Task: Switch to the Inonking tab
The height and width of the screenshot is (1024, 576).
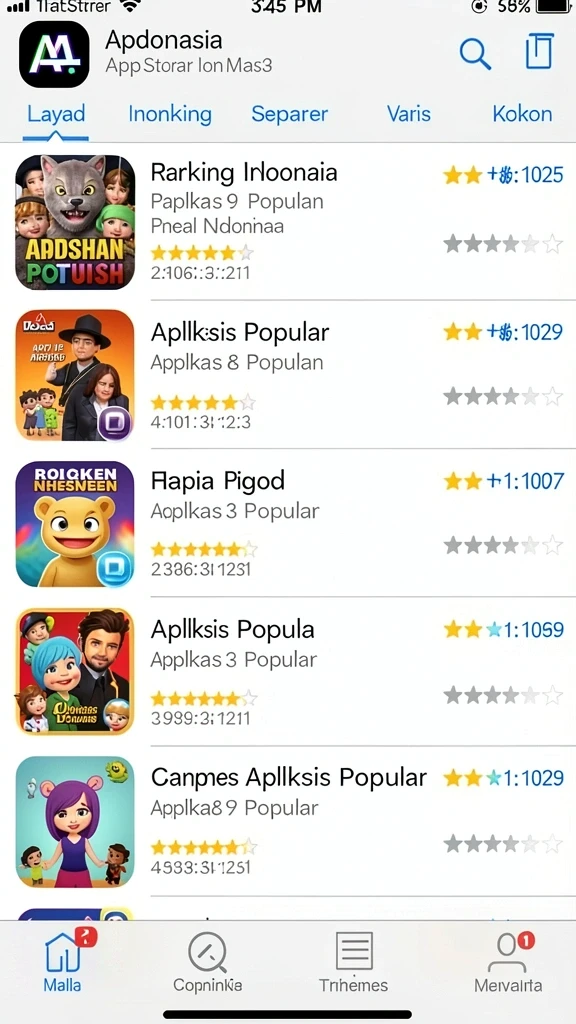Action: click(x=170, y=114)
